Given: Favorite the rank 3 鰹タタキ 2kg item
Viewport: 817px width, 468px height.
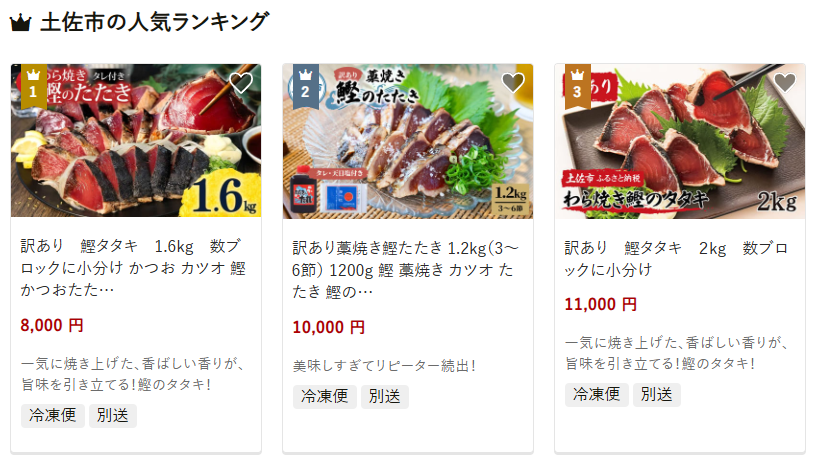Looking at the screenshot, I should tap(785, 83).
